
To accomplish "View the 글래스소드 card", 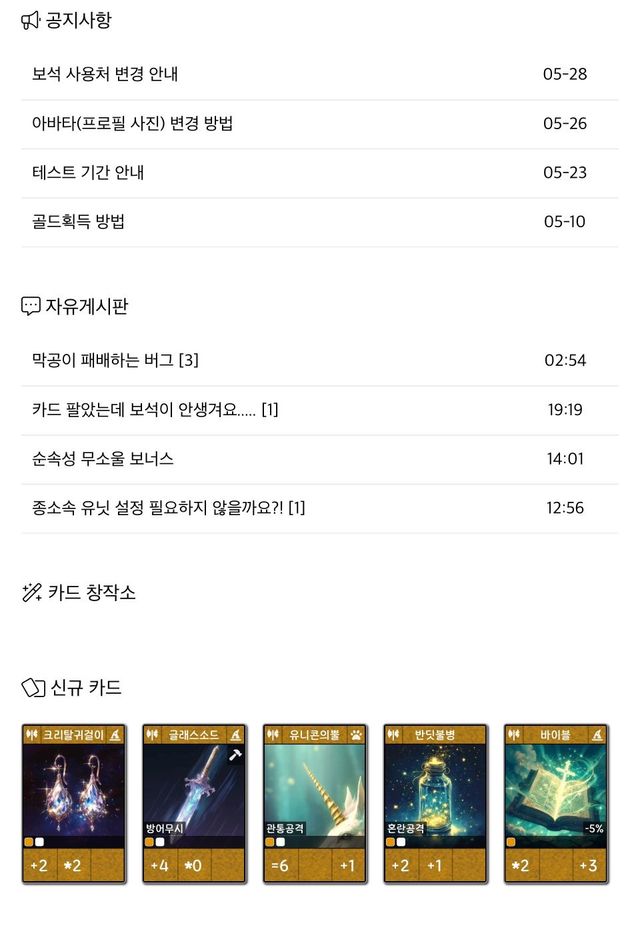I will click(x=194, y=803).
